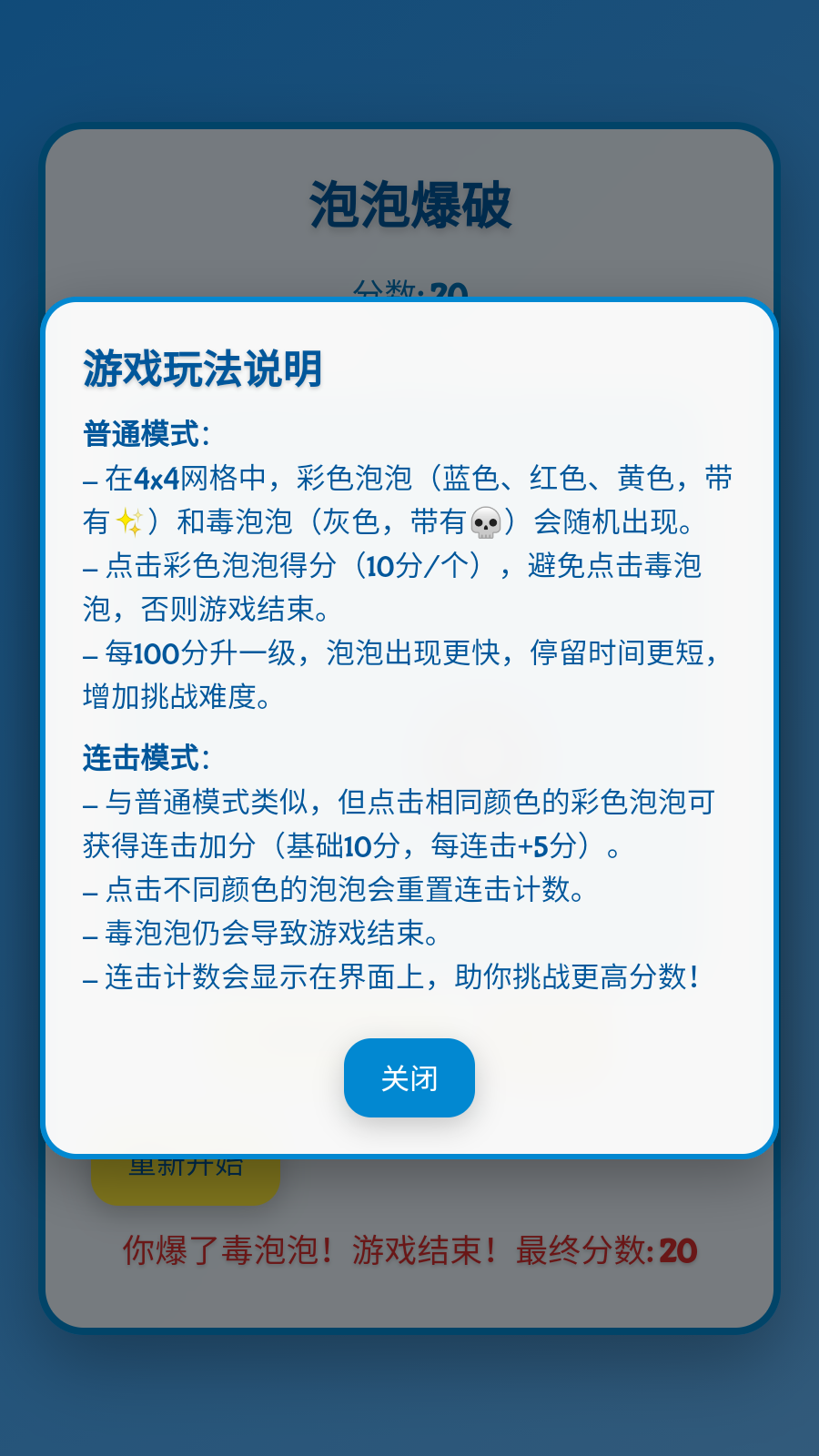The height and width of the screenshot is (1456, 819).
Task: Close the game instructions dialog
Action: [x=409, y=1077]
